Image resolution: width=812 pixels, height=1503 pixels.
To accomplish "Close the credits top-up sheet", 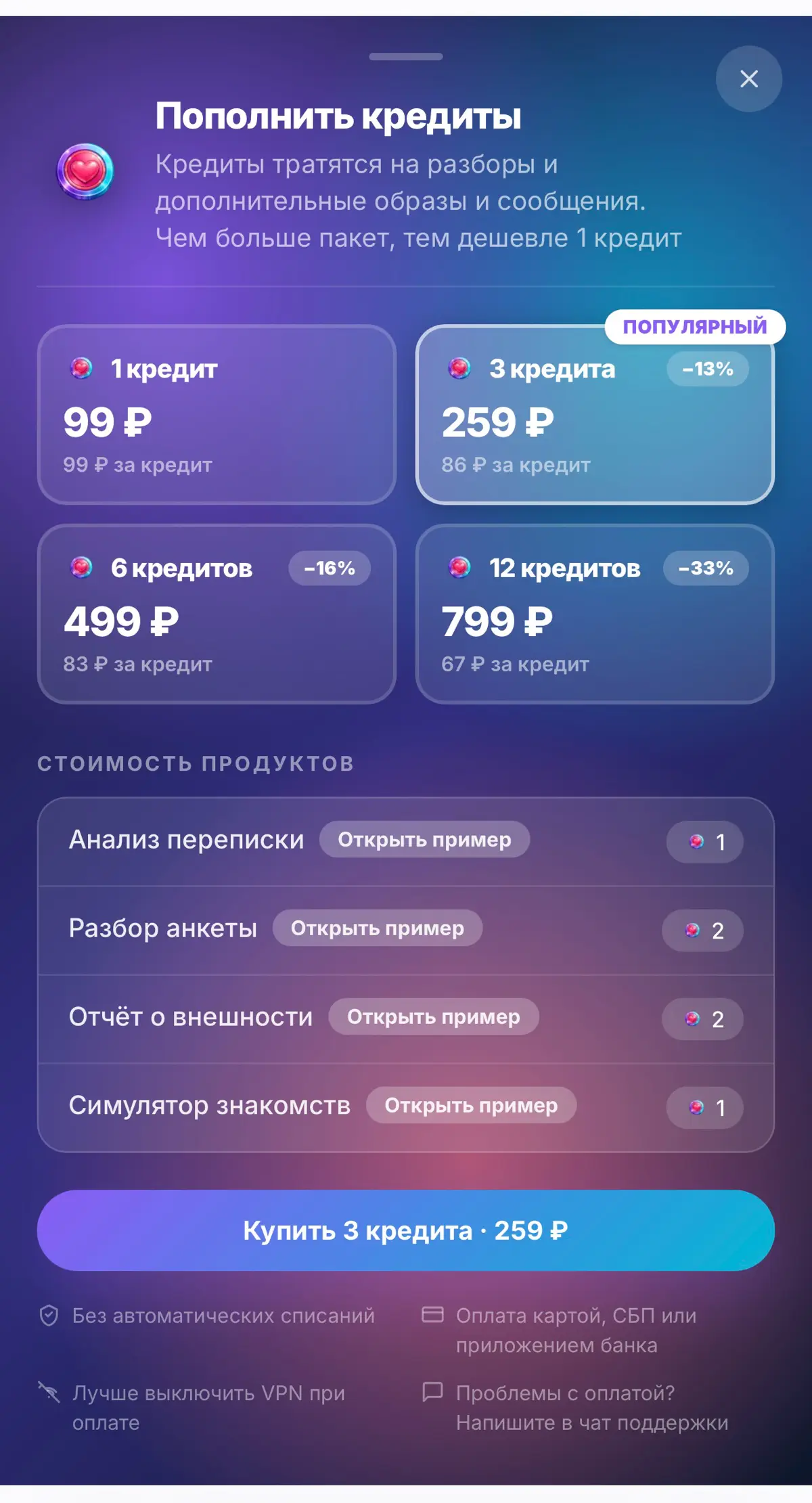I will click(x=748, y=79).
